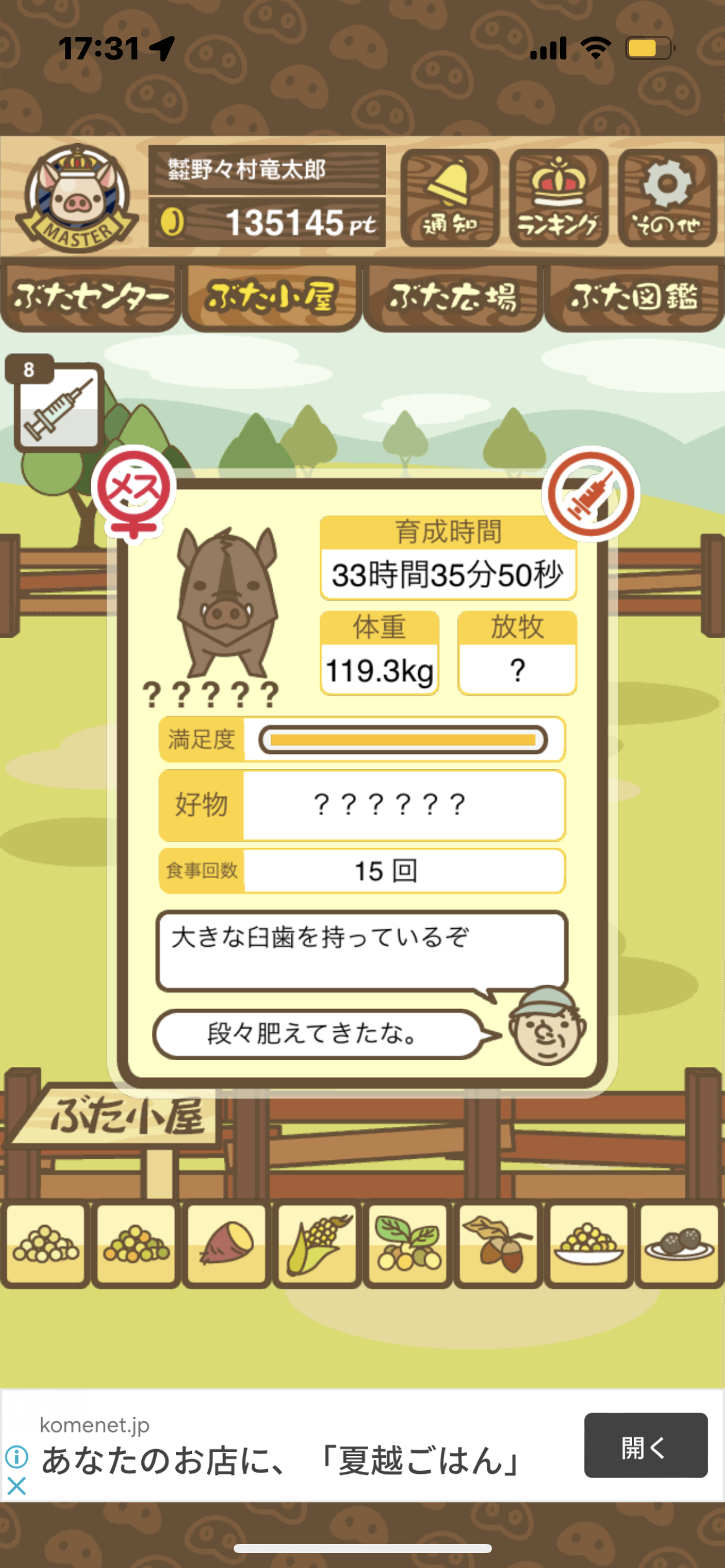
Task: Open the 通知 notifications bell
Action: pos(450,198)
